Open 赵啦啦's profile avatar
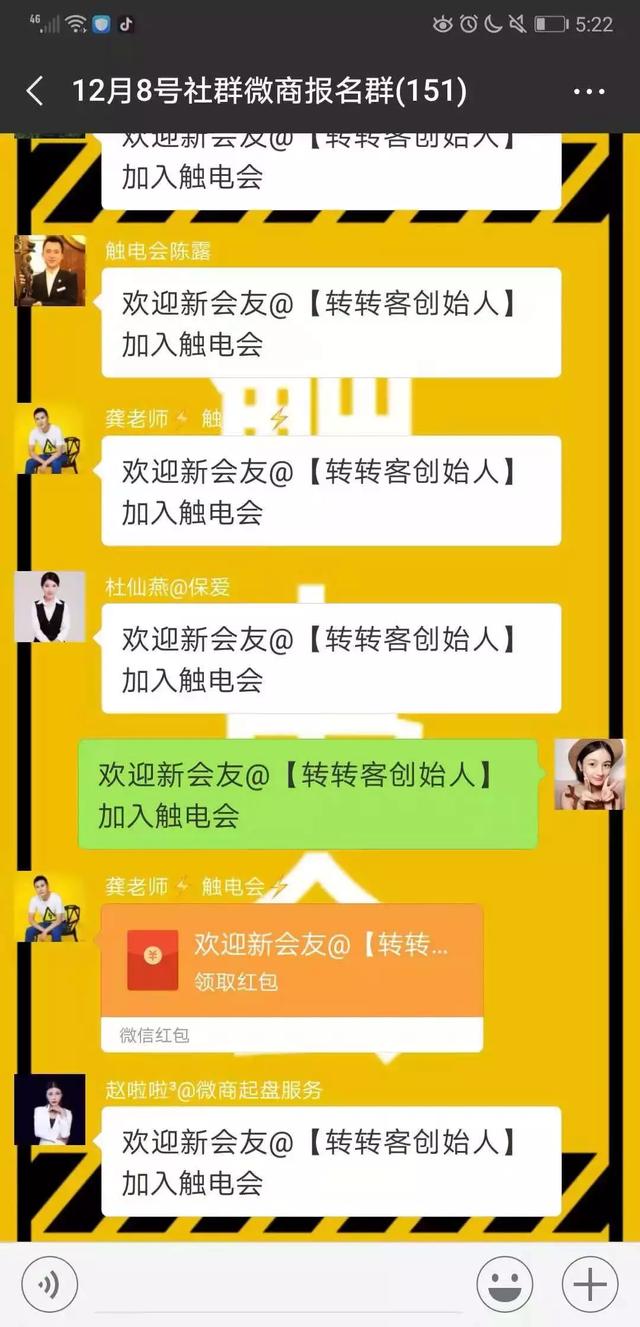 coord(50,1109)
